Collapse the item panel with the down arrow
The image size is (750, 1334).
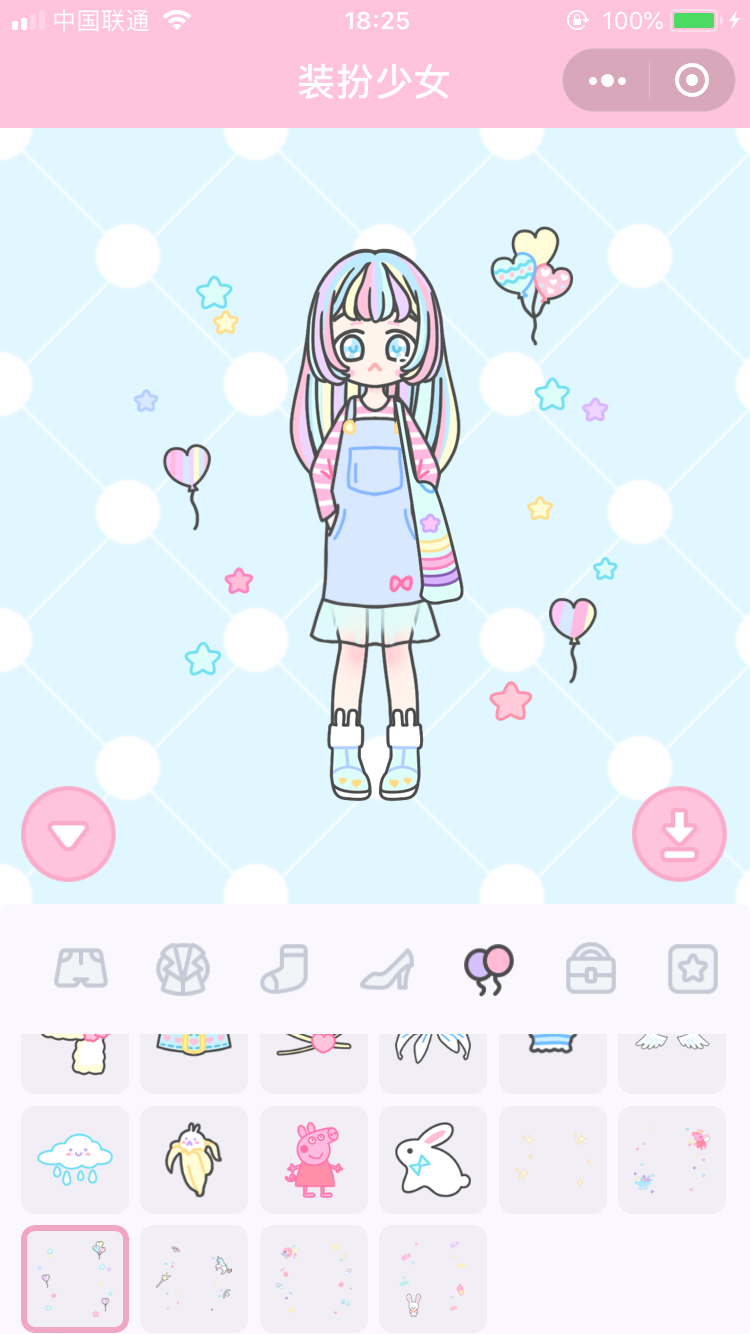point(68,834)
